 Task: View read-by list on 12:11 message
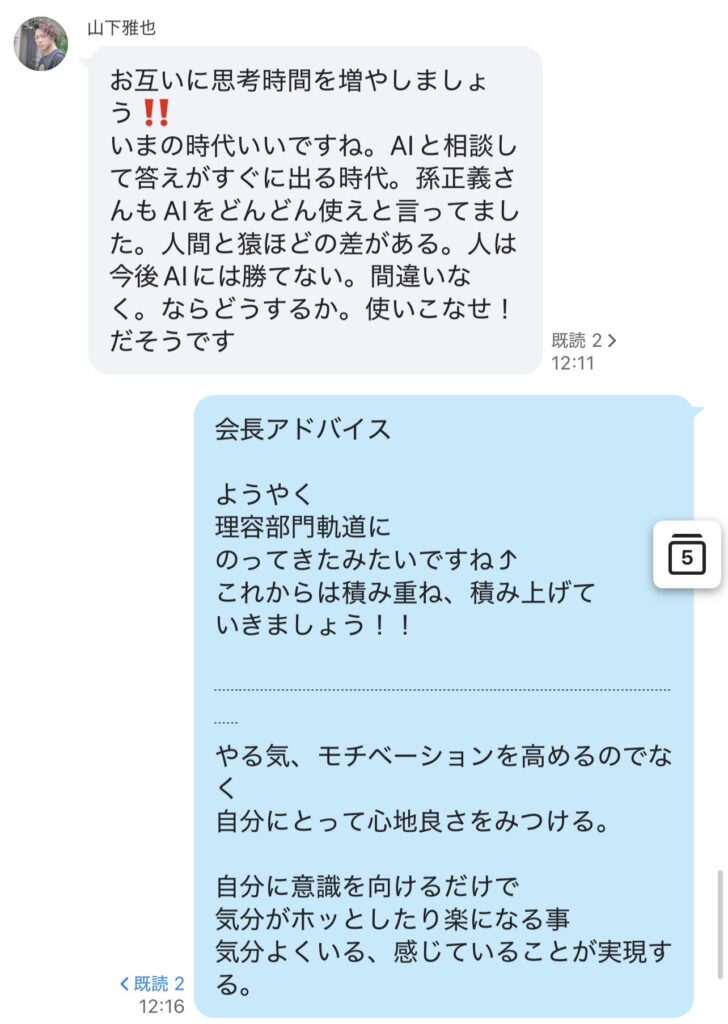click(x=584, y=340)
